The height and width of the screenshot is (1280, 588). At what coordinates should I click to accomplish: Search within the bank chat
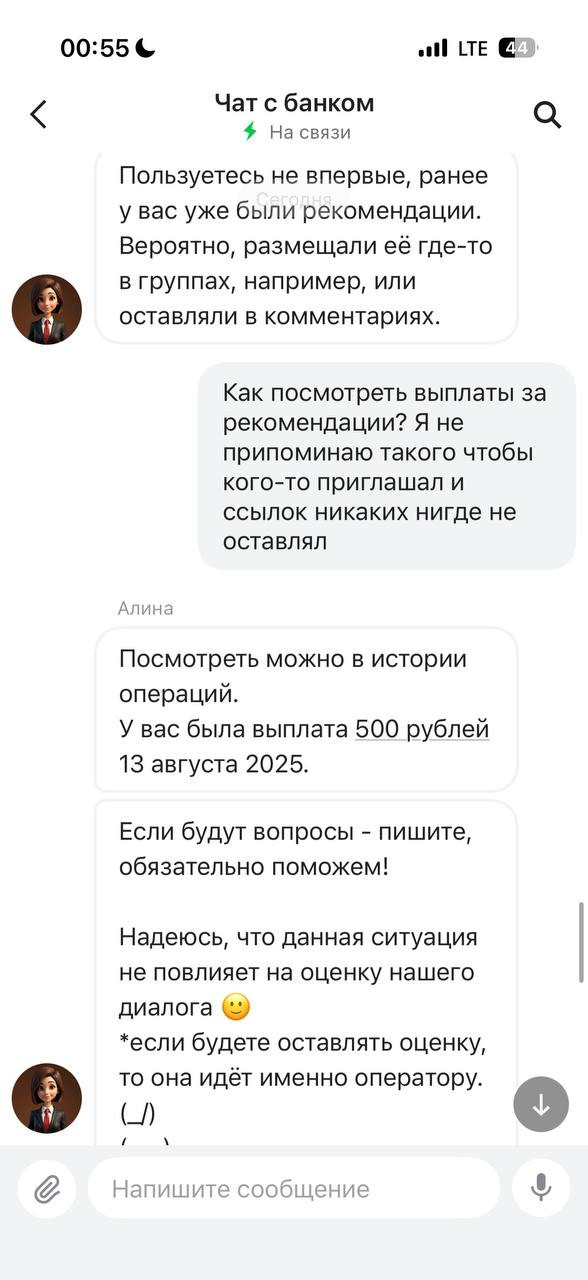[x=547, y=115]
